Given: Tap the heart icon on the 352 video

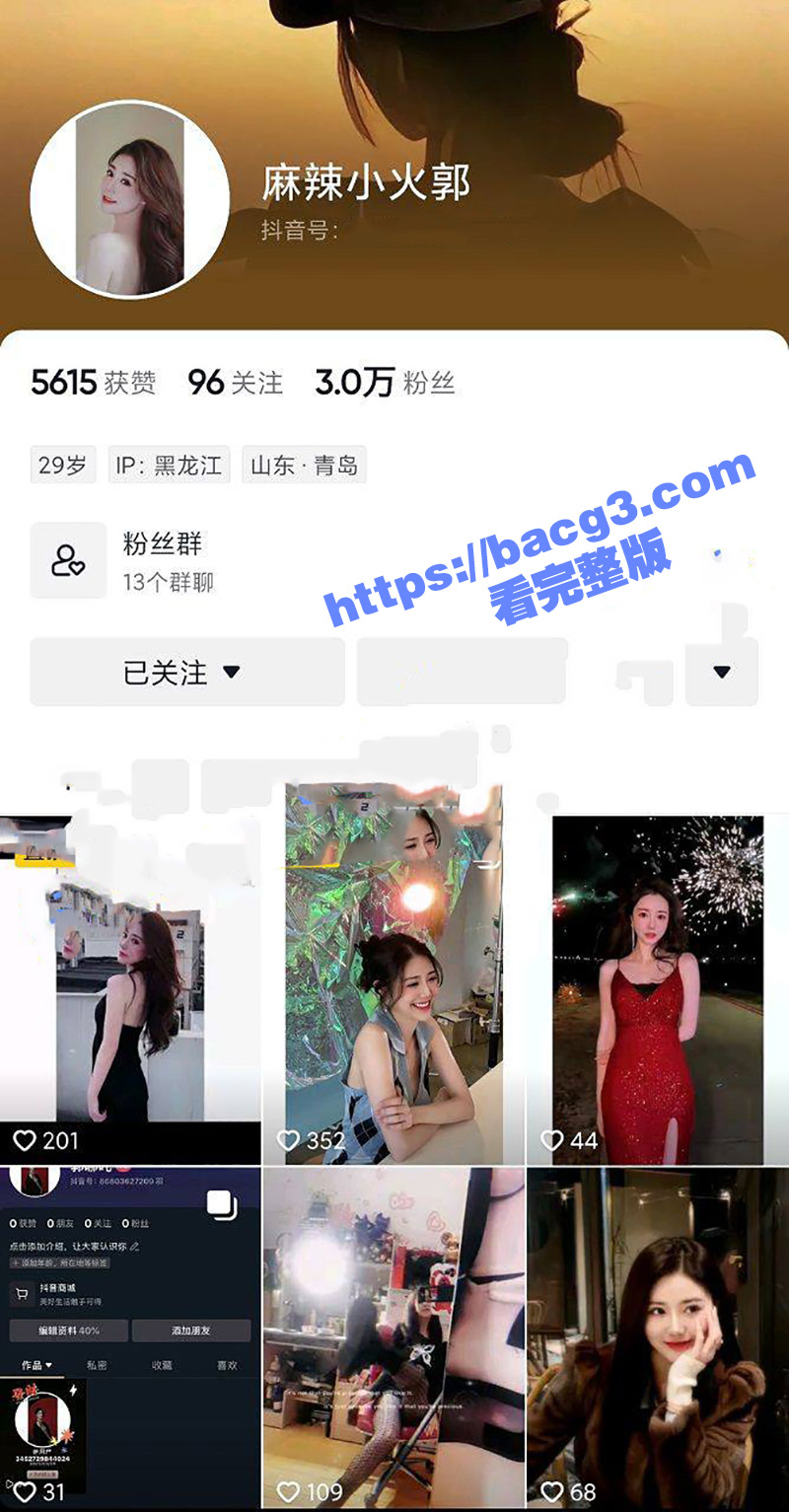Looking at the screenshot, I should [x=287, y=1139].
